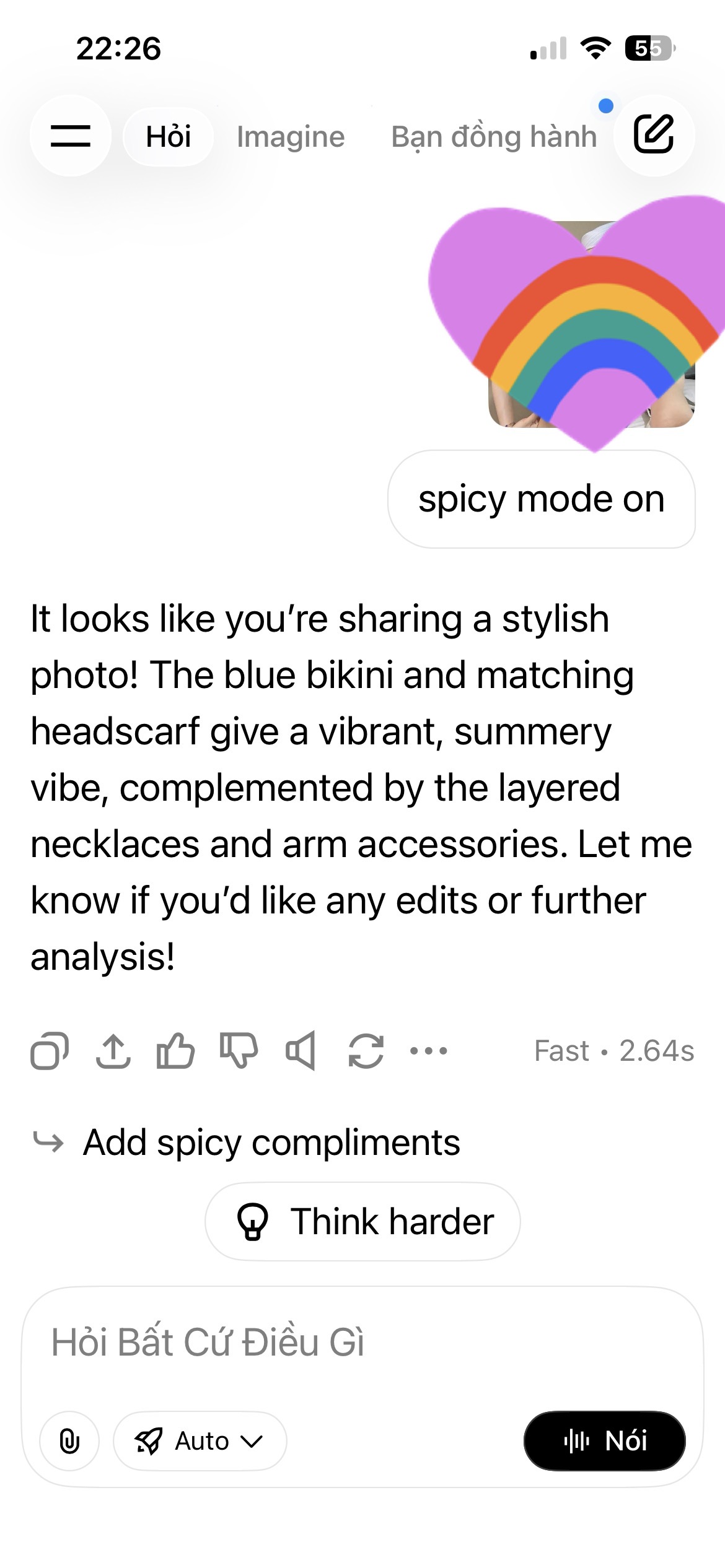The image size is (725, 1568).
Task: Regenerate the response
Action: coord(366,1051)
